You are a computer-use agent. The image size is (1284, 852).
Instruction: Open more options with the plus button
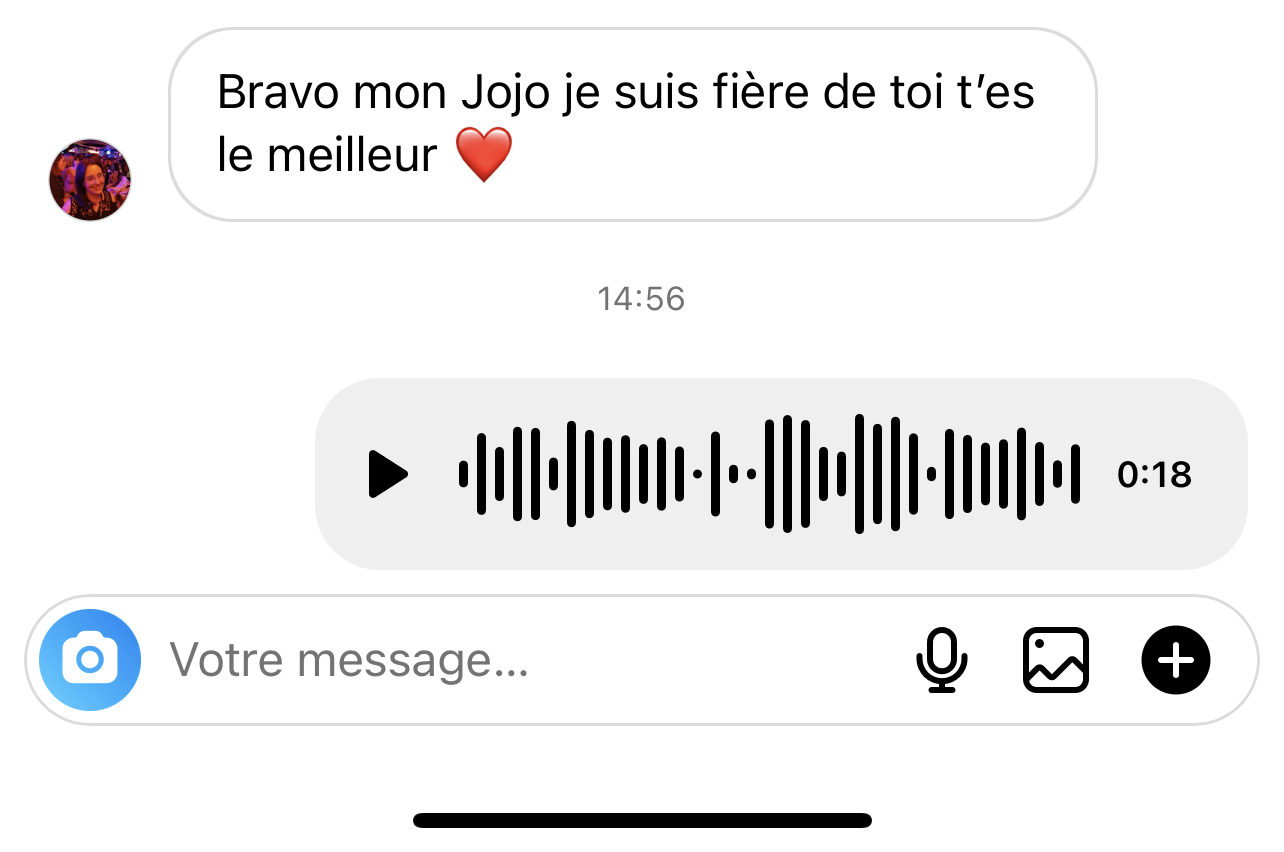coord(1176,660)
